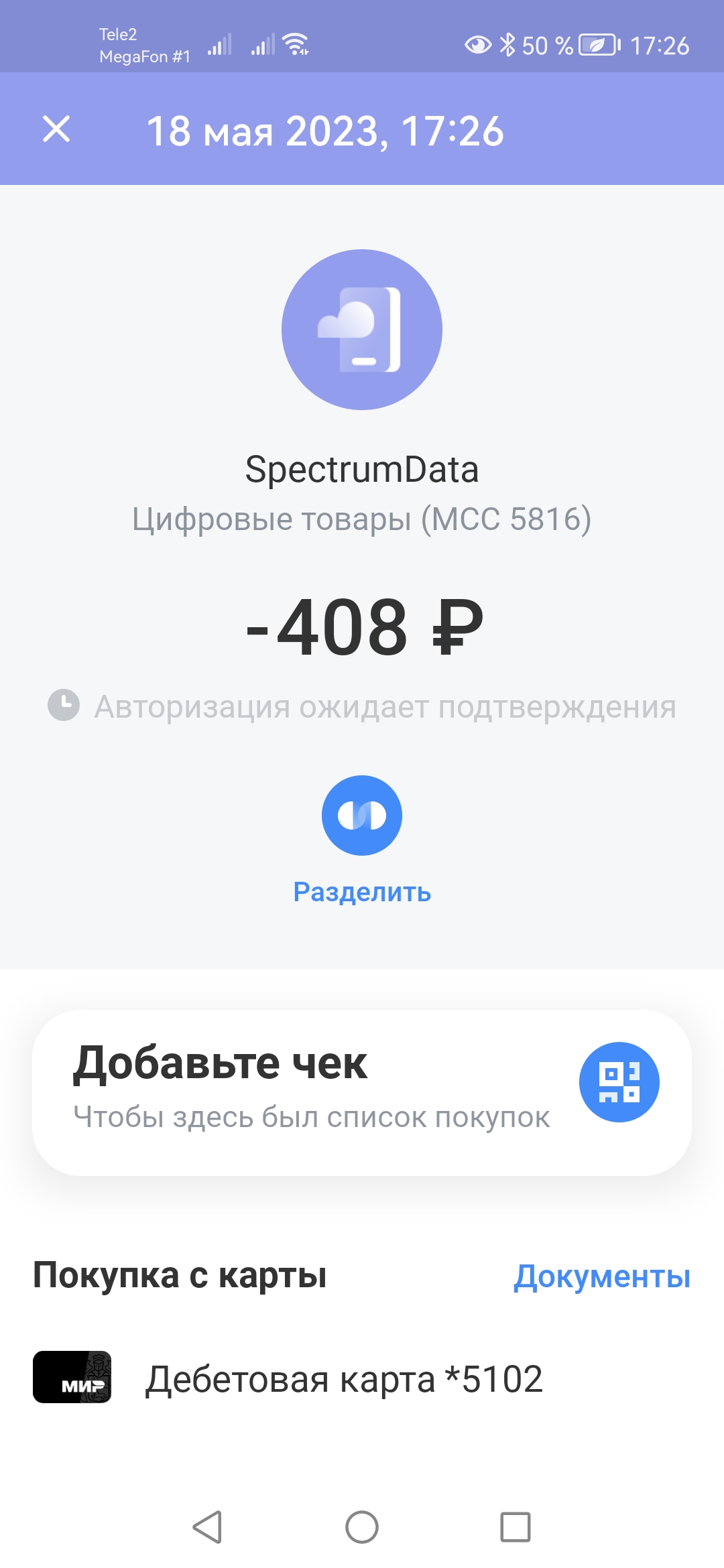Open recent apps from navigation bar
724x1568 pixels.
pyautogui.click(x=516, y=1527)
